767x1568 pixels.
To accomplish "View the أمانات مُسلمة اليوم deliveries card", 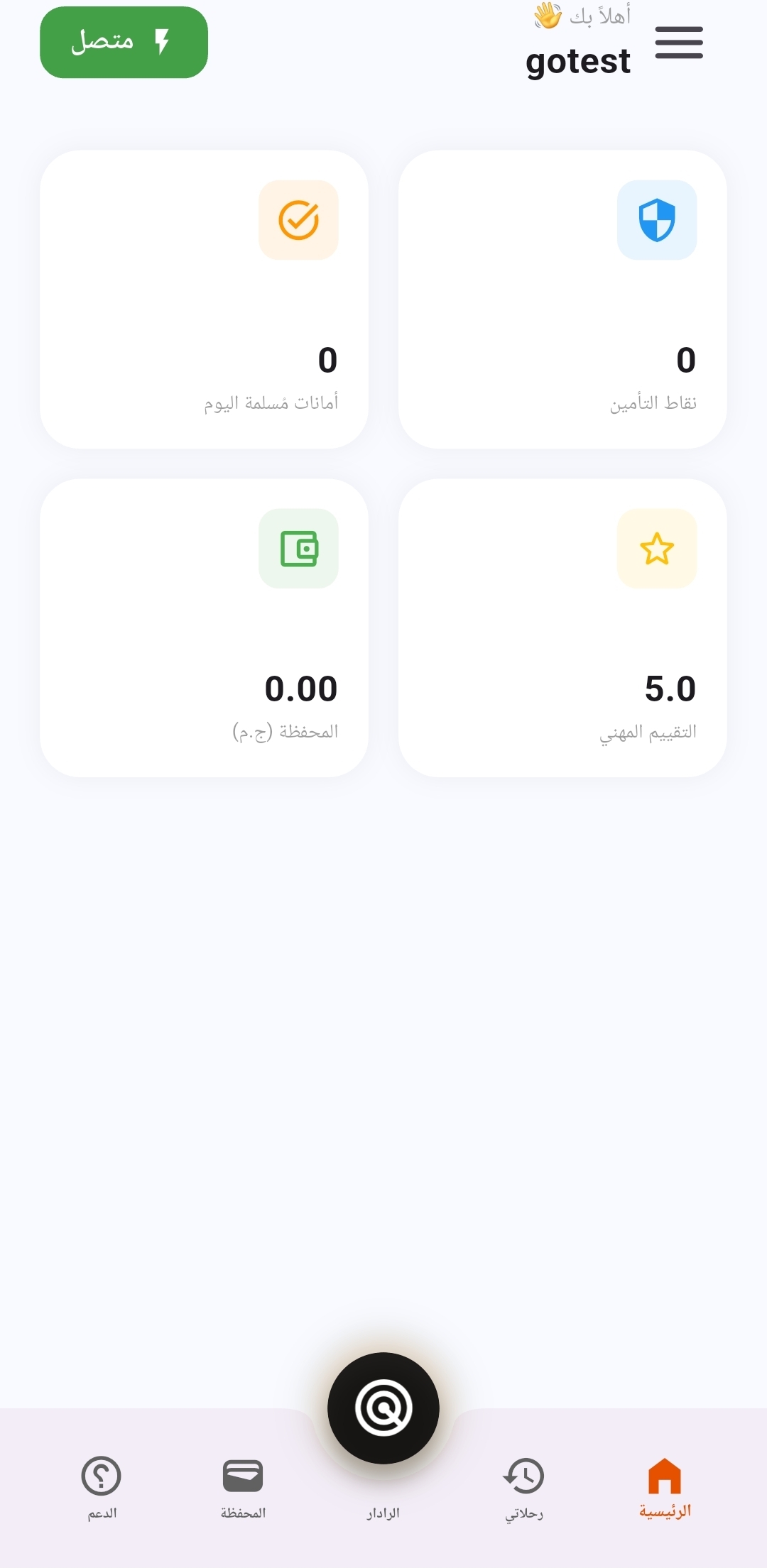I will click(x=204, y=299).
